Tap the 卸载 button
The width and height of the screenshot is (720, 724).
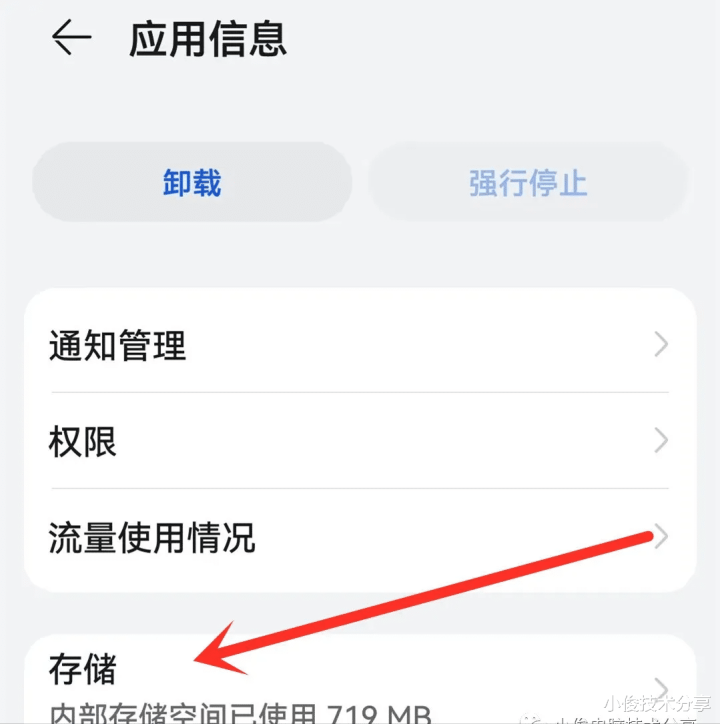pyautogui.click(x=192, y=182)
